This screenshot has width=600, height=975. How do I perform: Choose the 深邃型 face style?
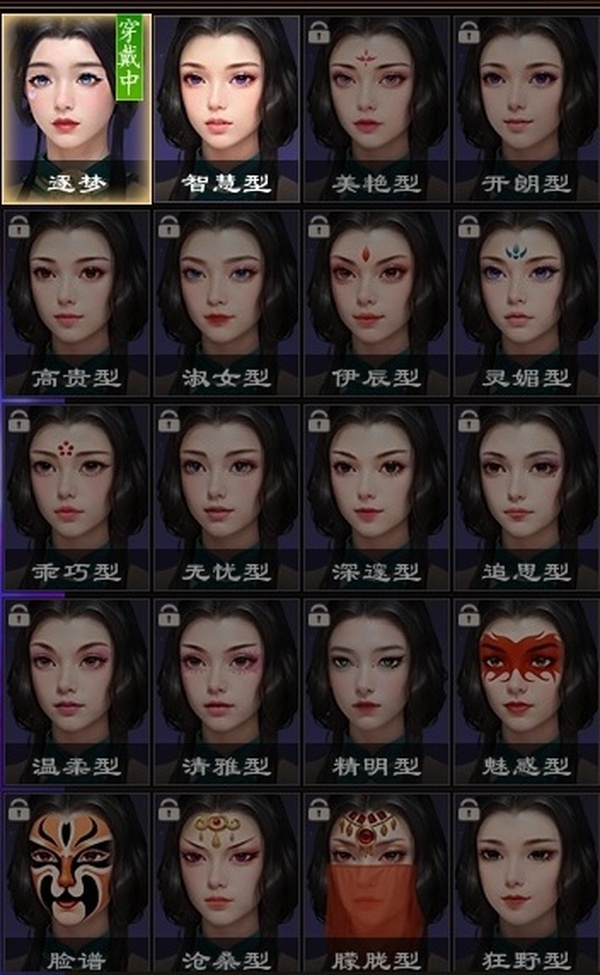[376, 496]
